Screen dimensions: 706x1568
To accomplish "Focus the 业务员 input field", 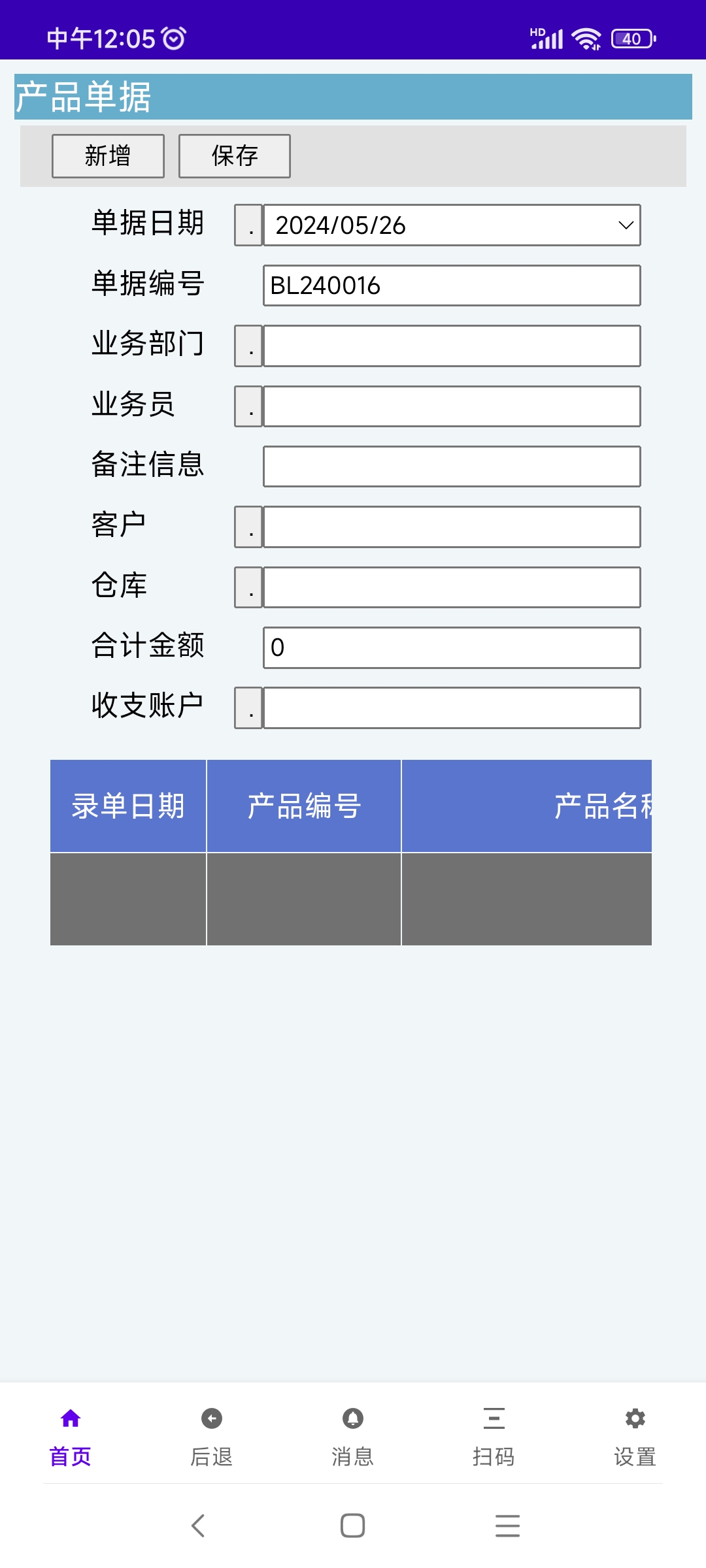I will [452, 406].
